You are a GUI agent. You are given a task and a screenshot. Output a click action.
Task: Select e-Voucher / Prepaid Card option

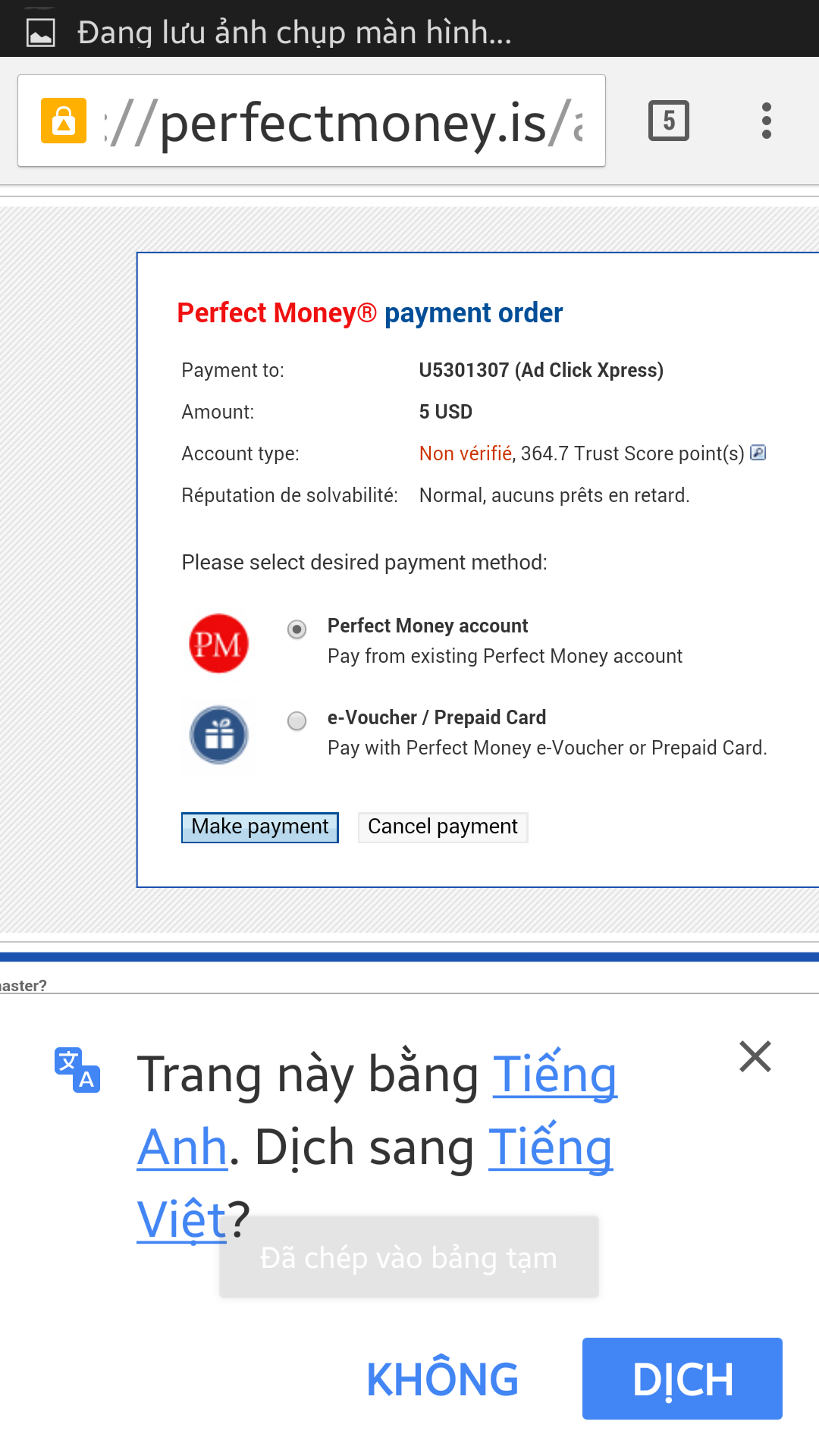pyautogui.click(x=297, y=720)
